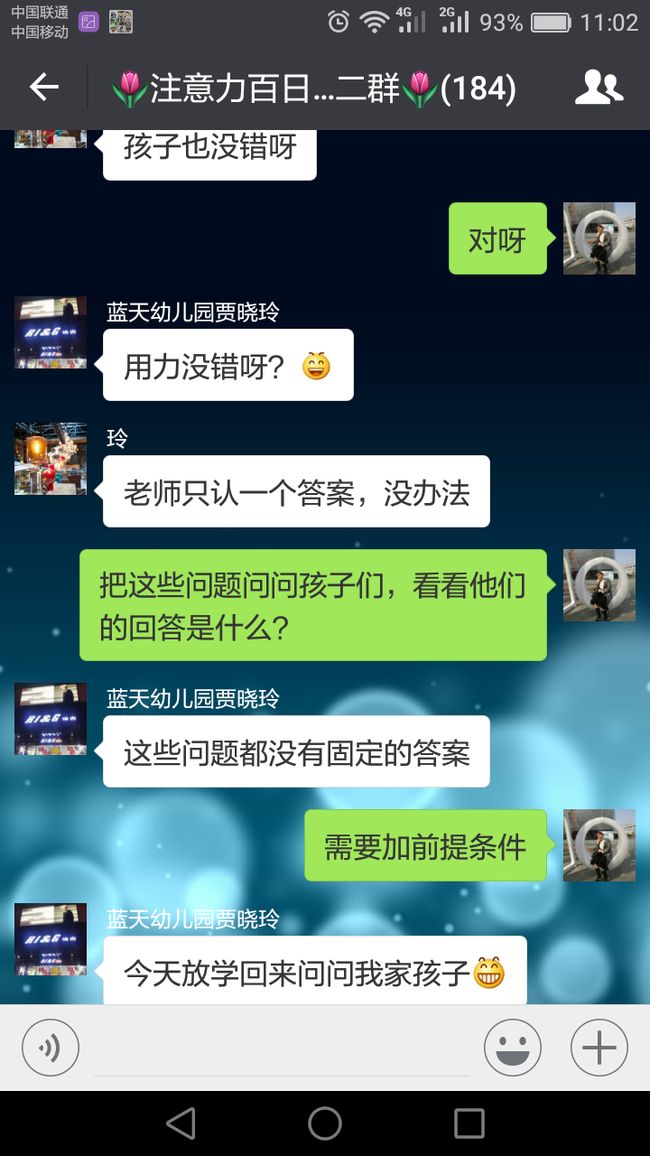
Task: Switch to voice message input
Action: 50,1047
